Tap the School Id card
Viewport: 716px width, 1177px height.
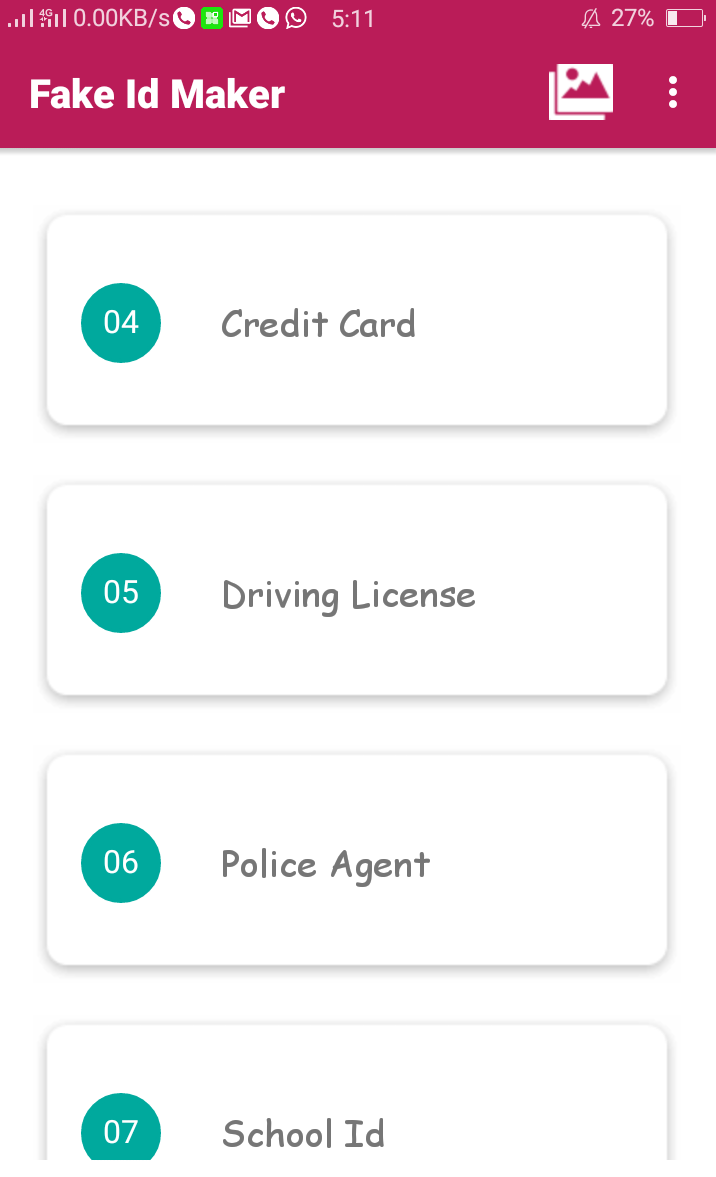coord(357,1096)
